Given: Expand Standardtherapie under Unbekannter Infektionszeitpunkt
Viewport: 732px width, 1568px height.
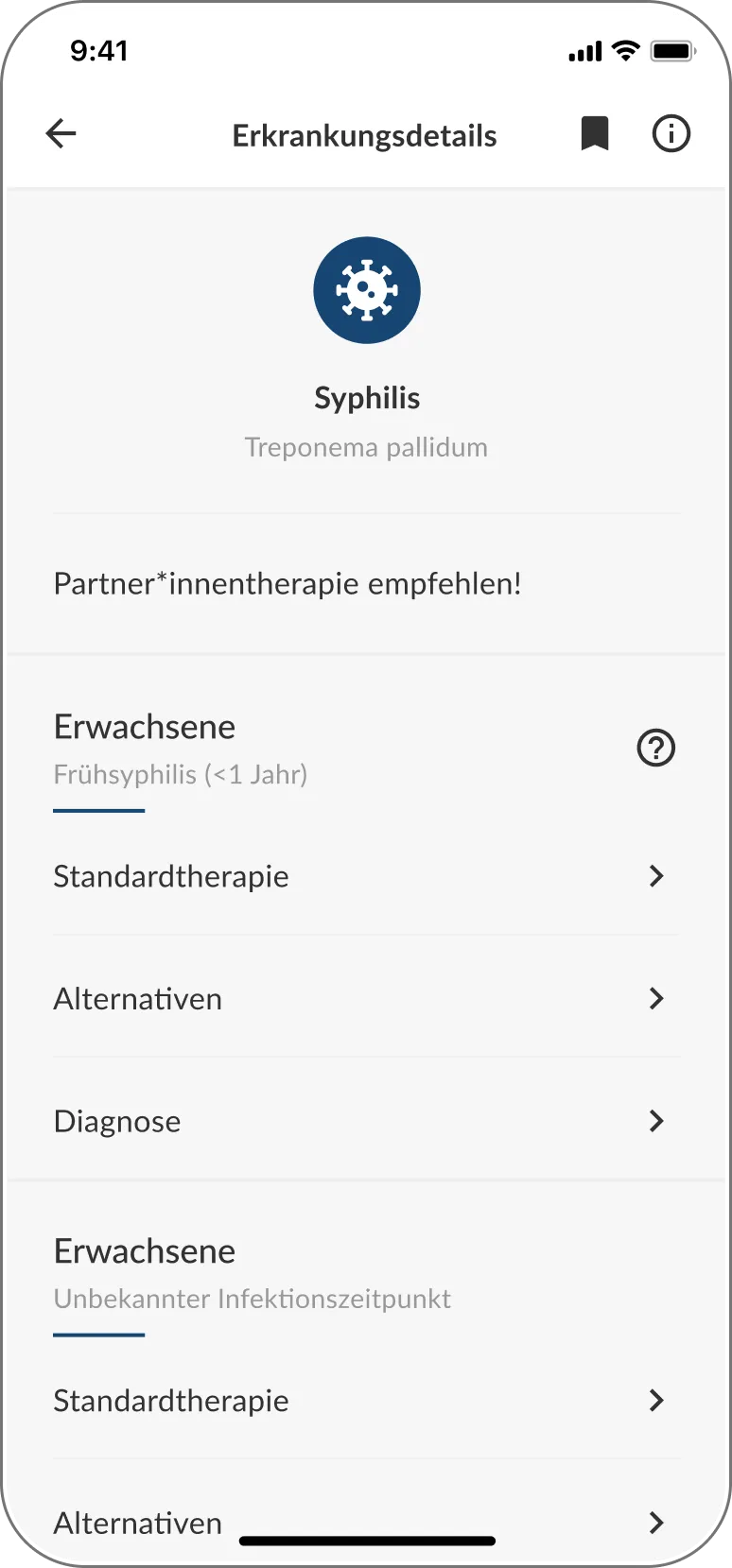Looking at the screenshot, I should point(365,1401).
